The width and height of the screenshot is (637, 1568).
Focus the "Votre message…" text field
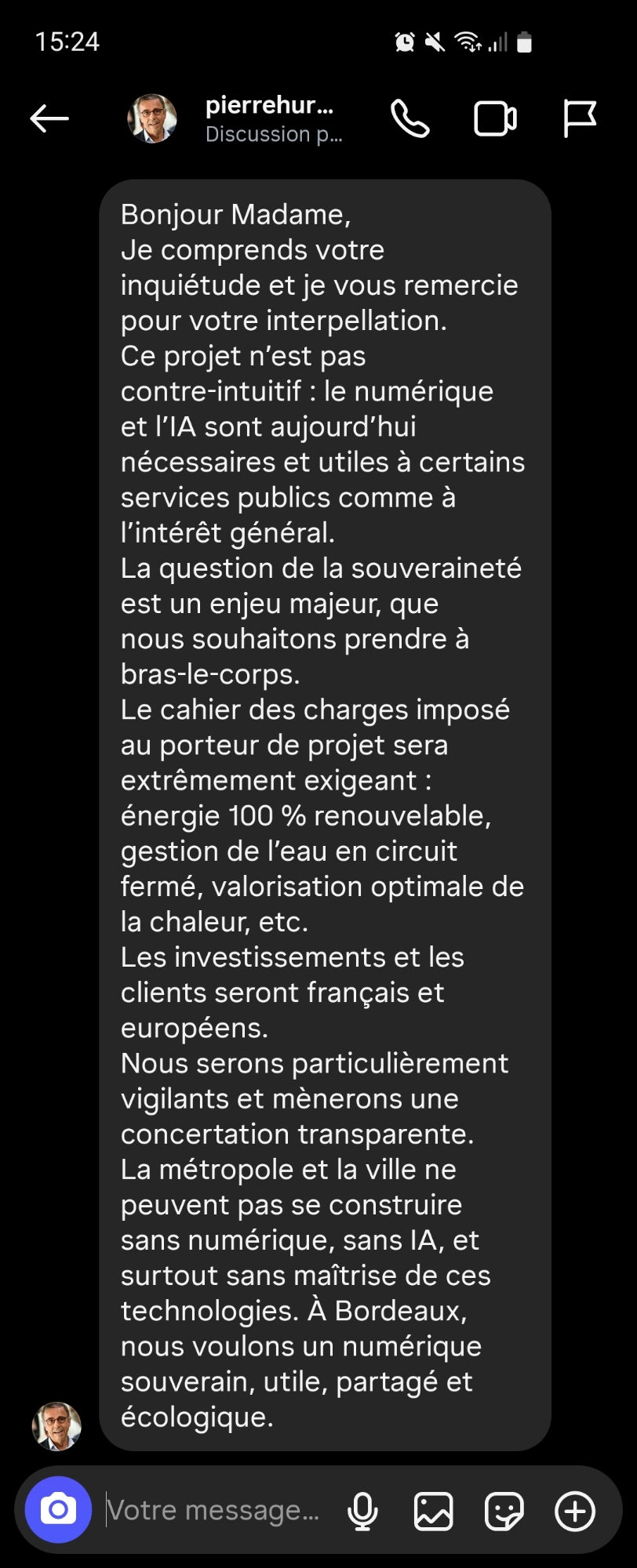click(213, 1510)
